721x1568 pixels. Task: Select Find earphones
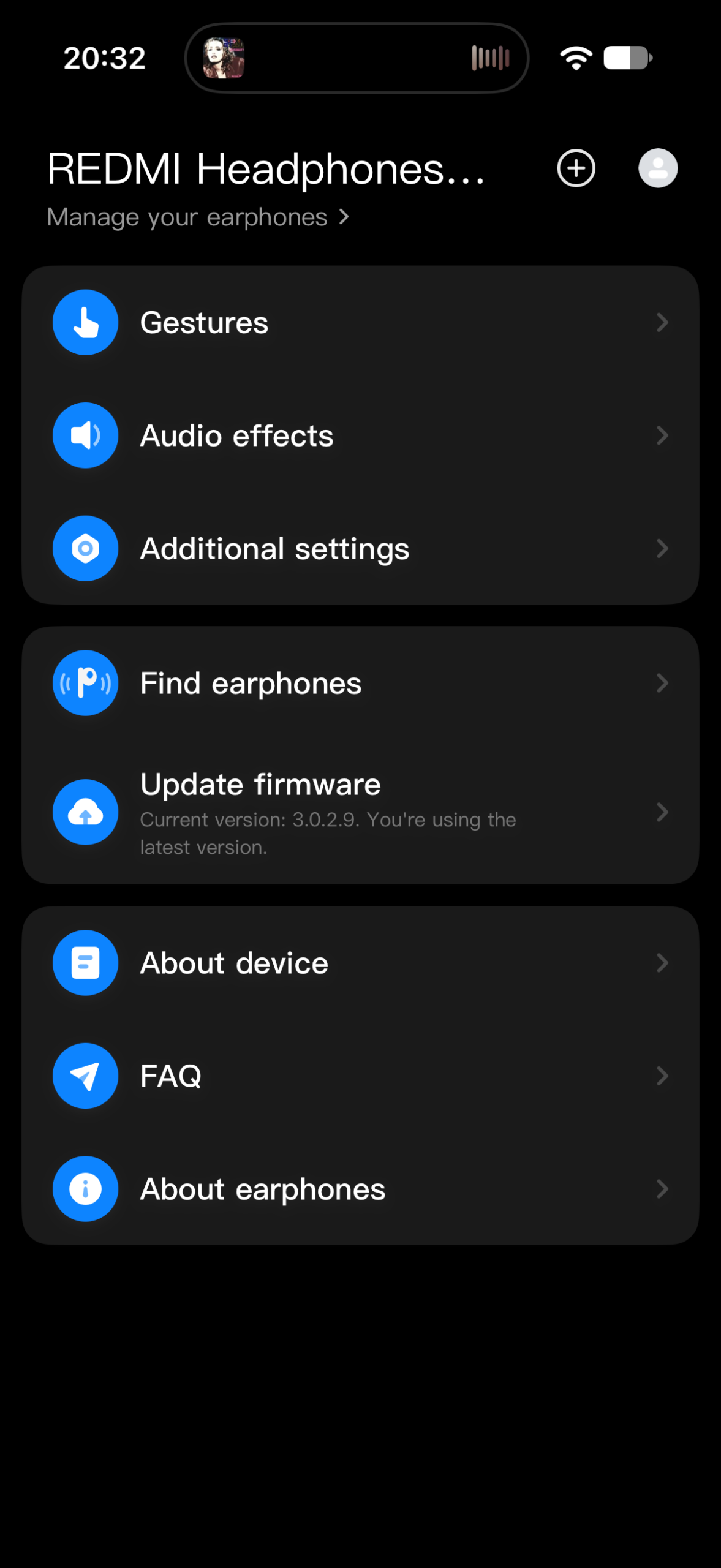(360, 683)
